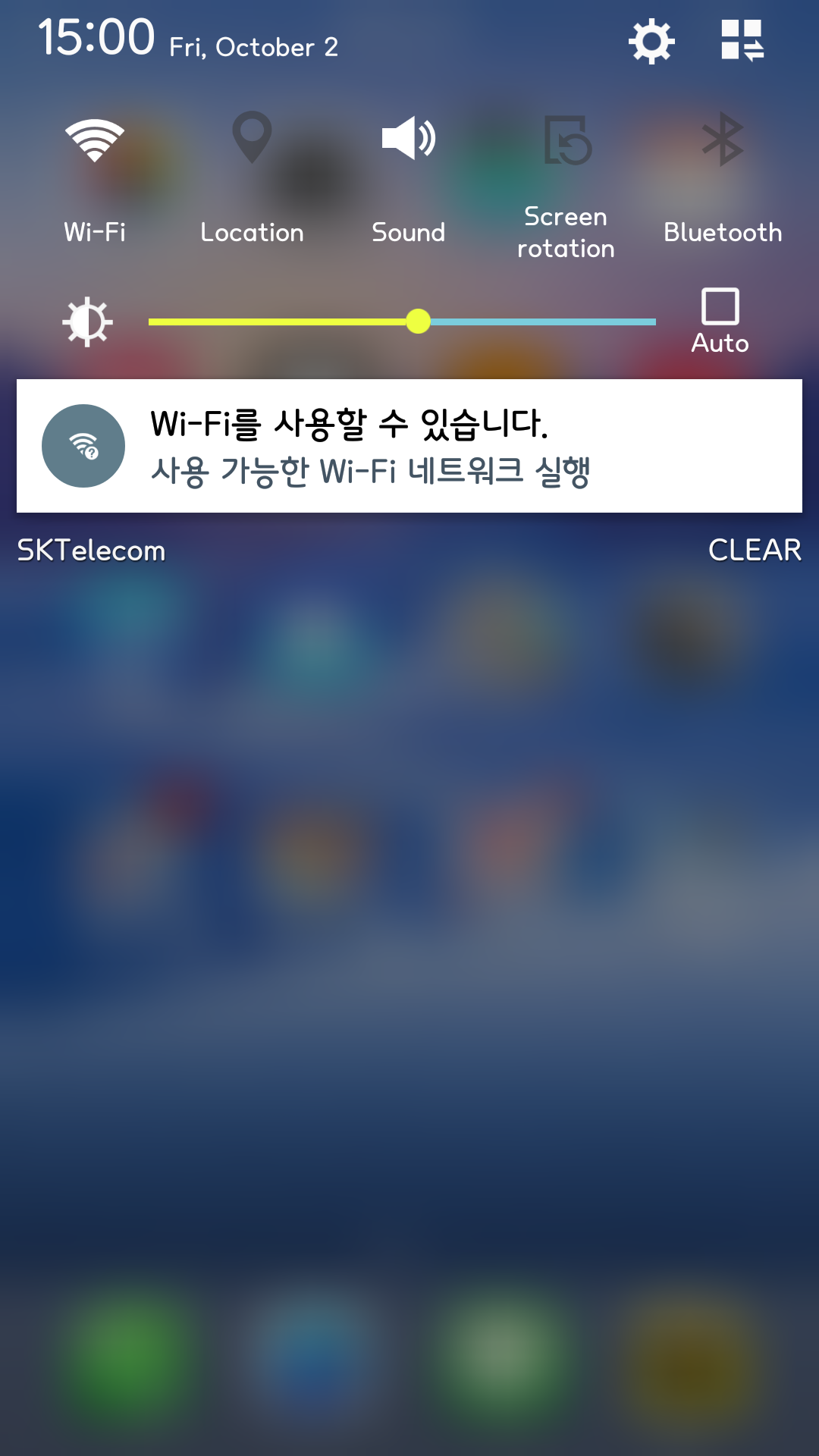Viewport: 819px width, 1456px height.
Task: Check the Auto brightness box
Action: pyautogui.click(x=720, y=306)
